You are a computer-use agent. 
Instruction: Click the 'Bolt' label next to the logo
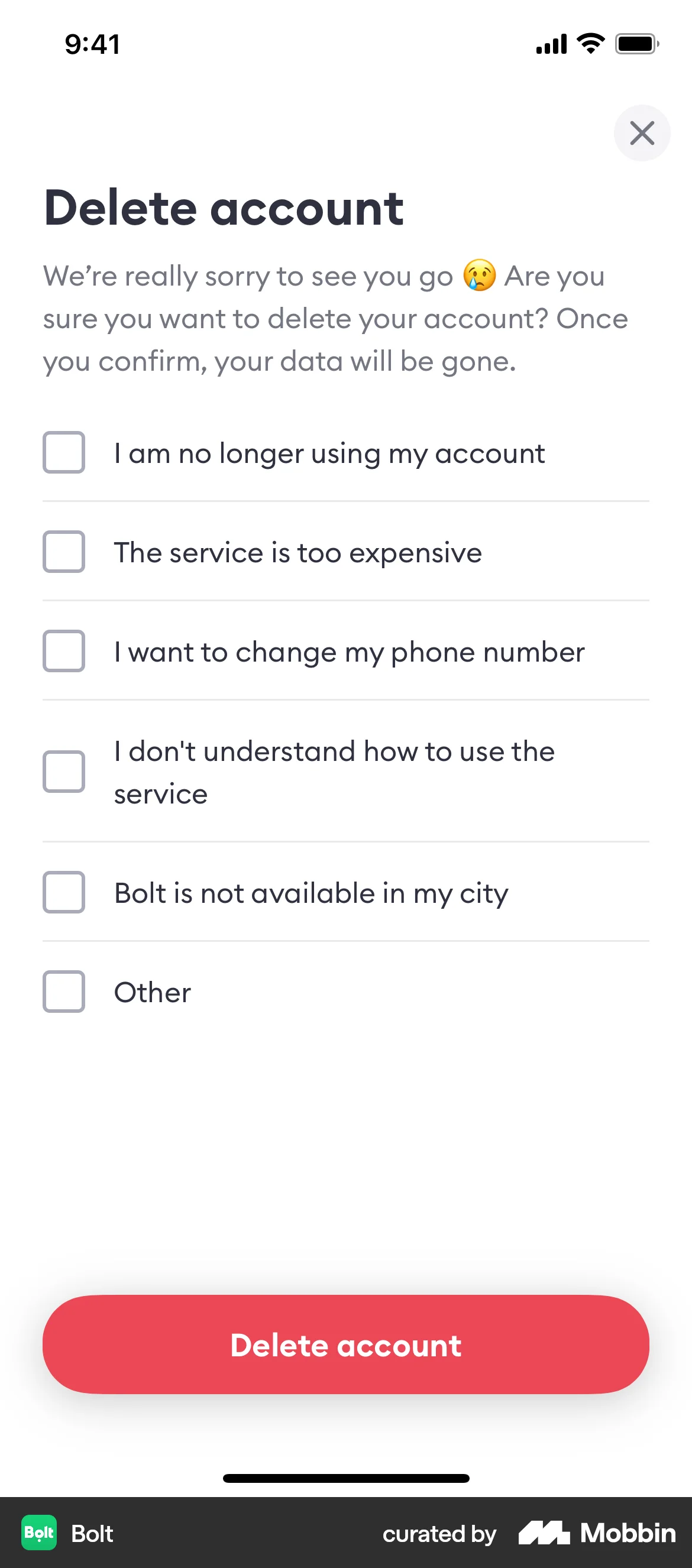pyautogui.click(x=91, y=1533)
